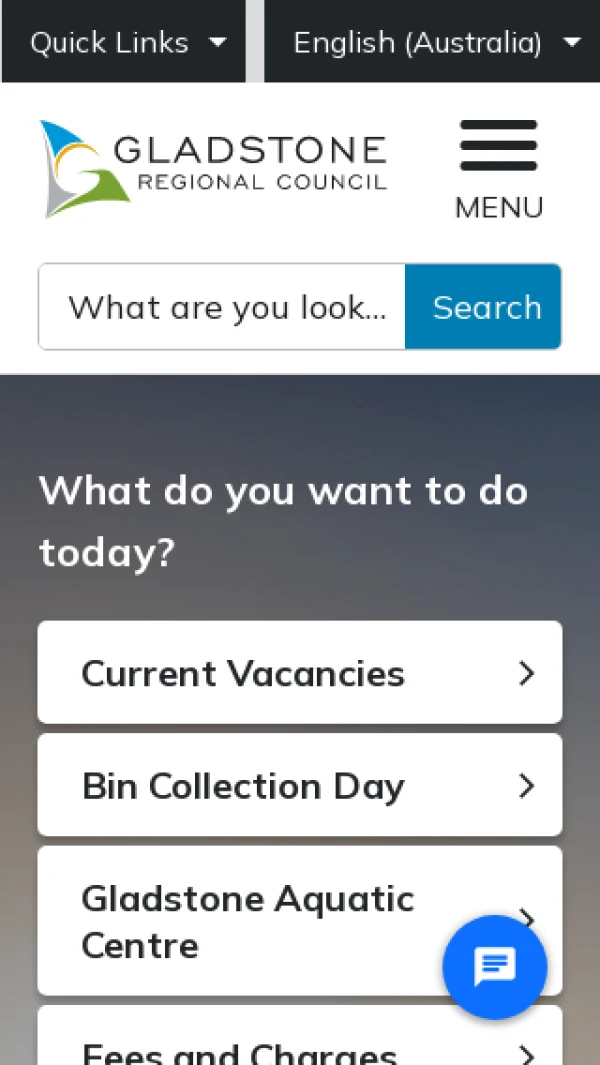Viewport: 600px width, 1065px height.
Task: View Bin Collection Day
Action: (299, 786)
